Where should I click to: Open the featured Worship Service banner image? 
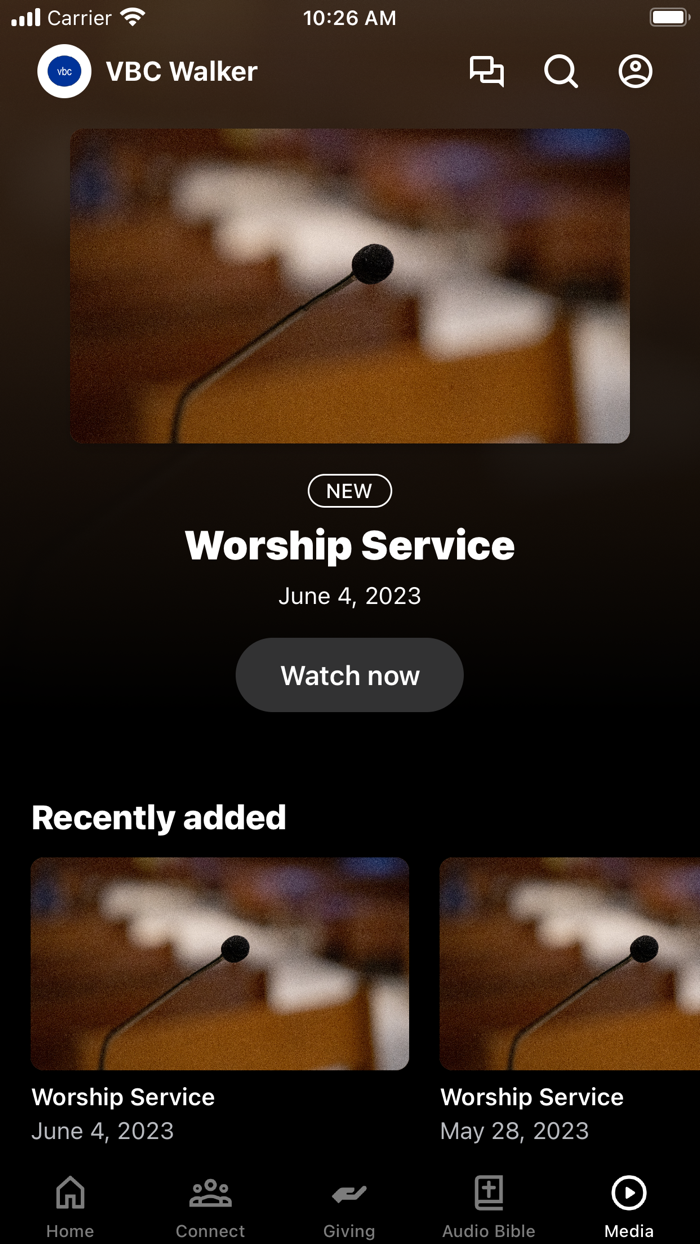350,286
